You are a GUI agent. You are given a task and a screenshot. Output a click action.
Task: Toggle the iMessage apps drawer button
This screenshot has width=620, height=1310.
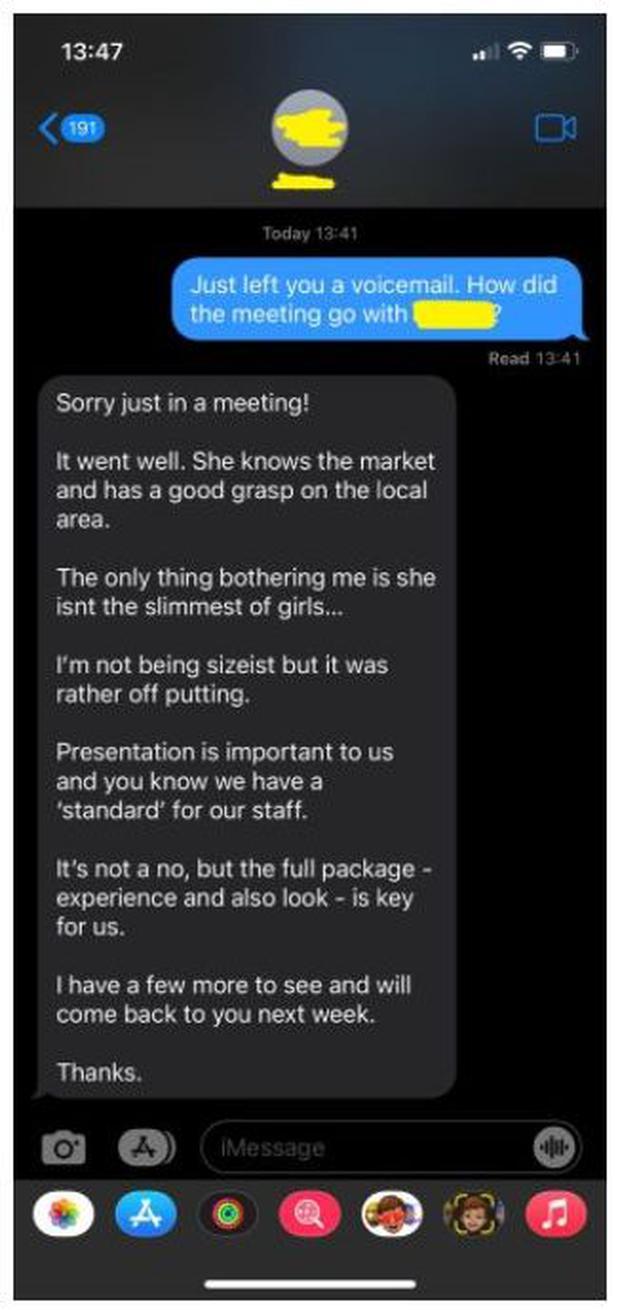(x=146, y=1147)
